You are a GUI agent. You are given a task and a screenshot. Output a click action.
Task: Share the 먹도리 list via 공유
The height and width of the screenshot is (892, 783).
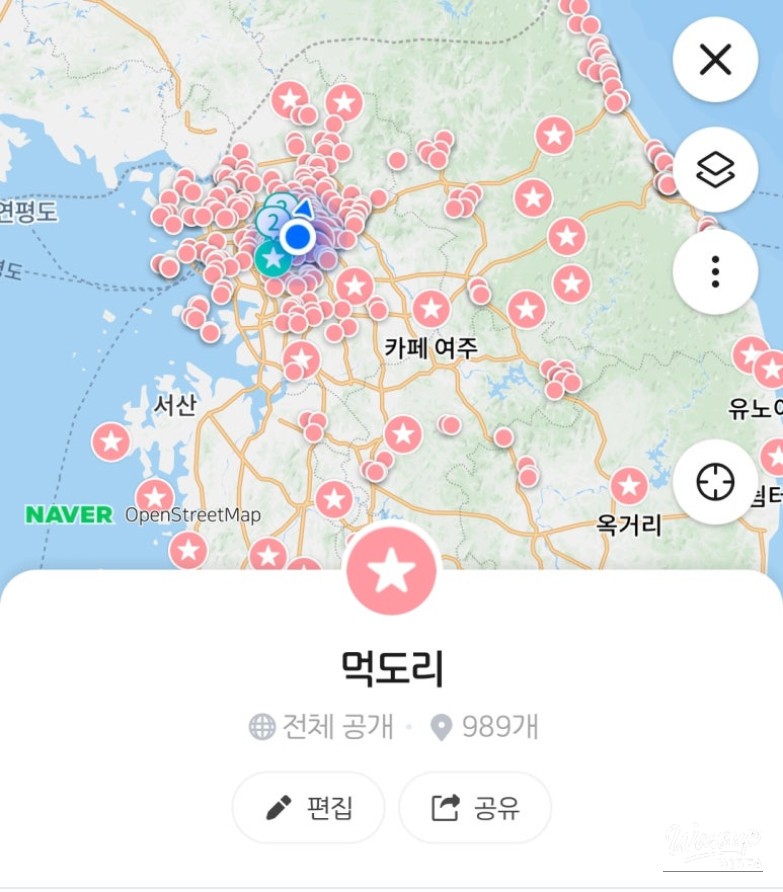coord(475,808)
